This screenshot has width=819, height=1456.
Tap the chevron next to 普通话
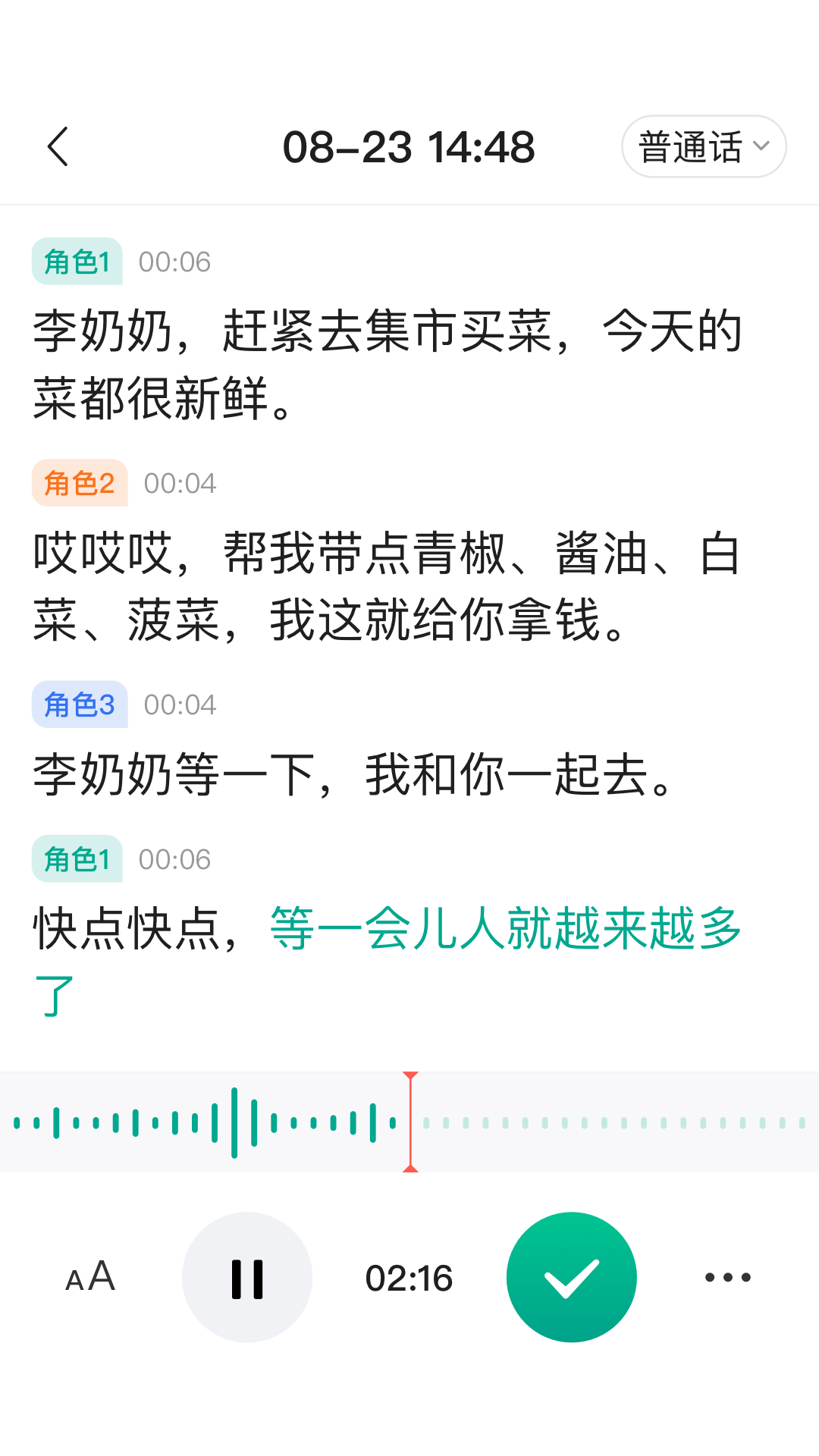tap(760, 146)
